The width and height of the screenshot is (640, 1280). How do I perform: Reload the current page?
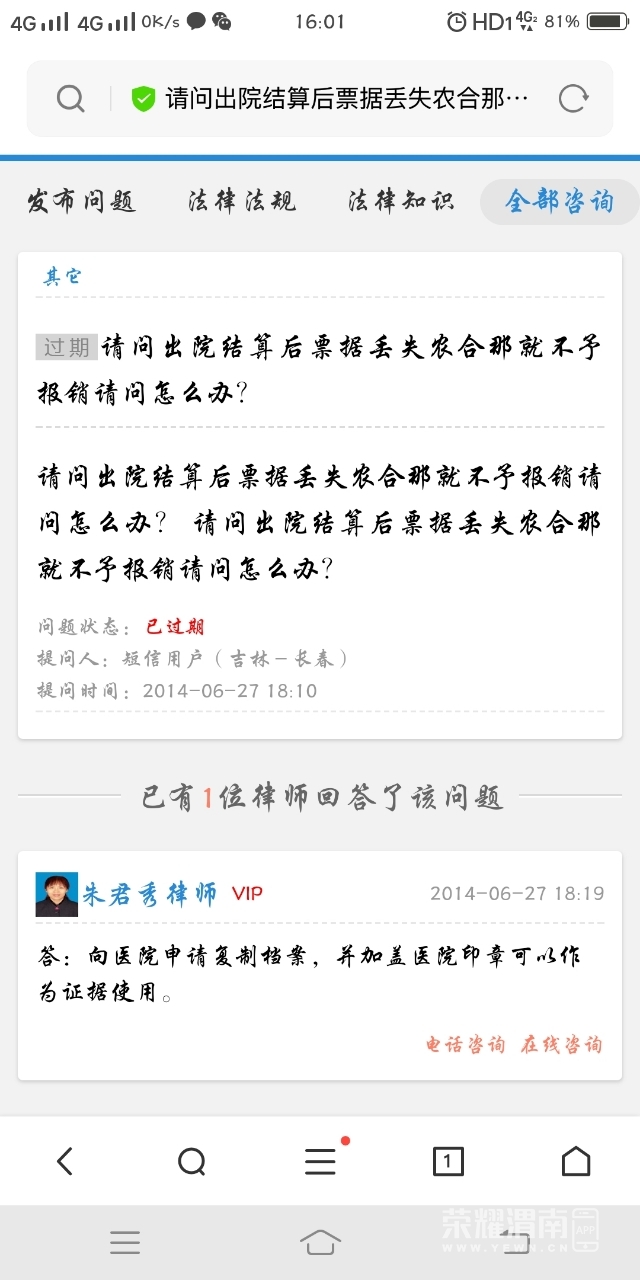point(573,98)
